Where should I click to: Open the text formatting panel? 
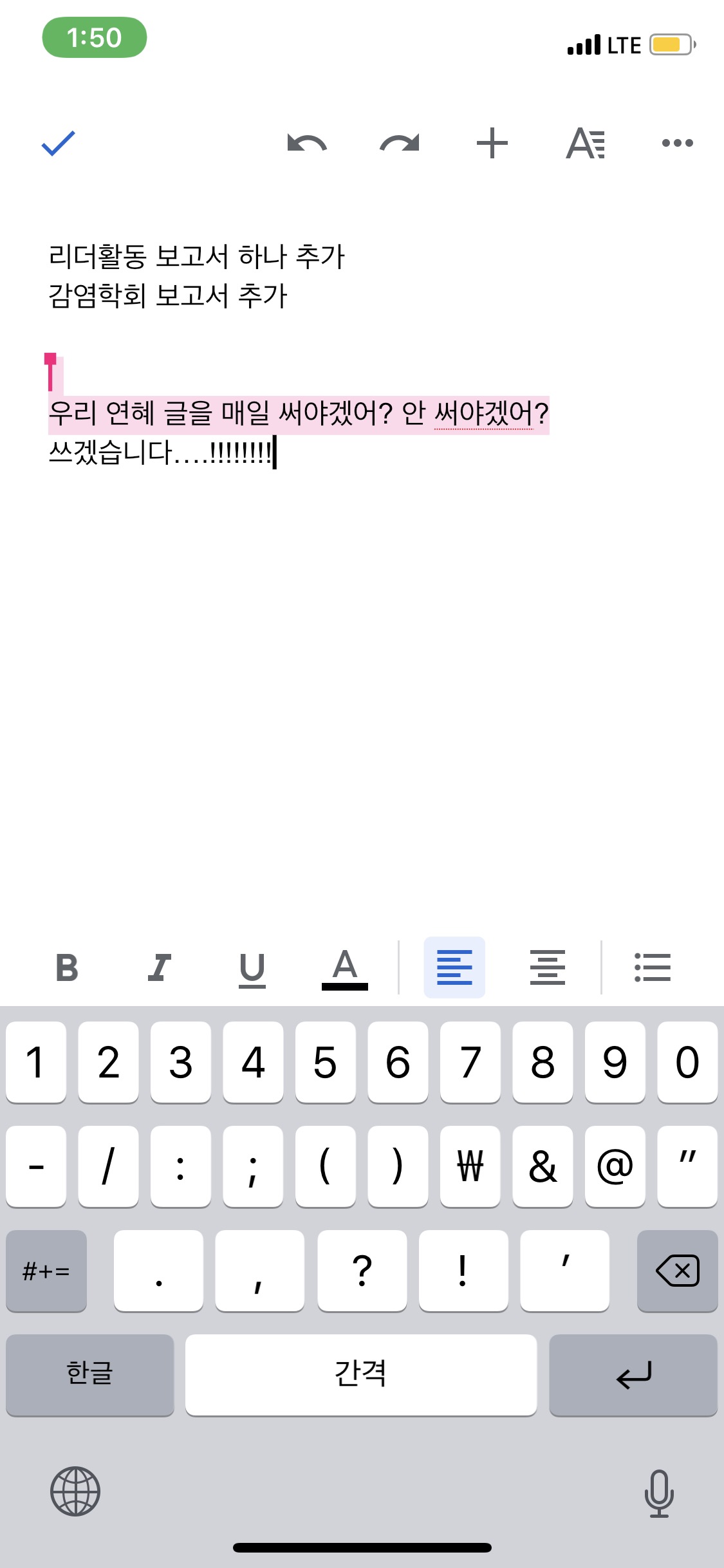coord(585,143)
